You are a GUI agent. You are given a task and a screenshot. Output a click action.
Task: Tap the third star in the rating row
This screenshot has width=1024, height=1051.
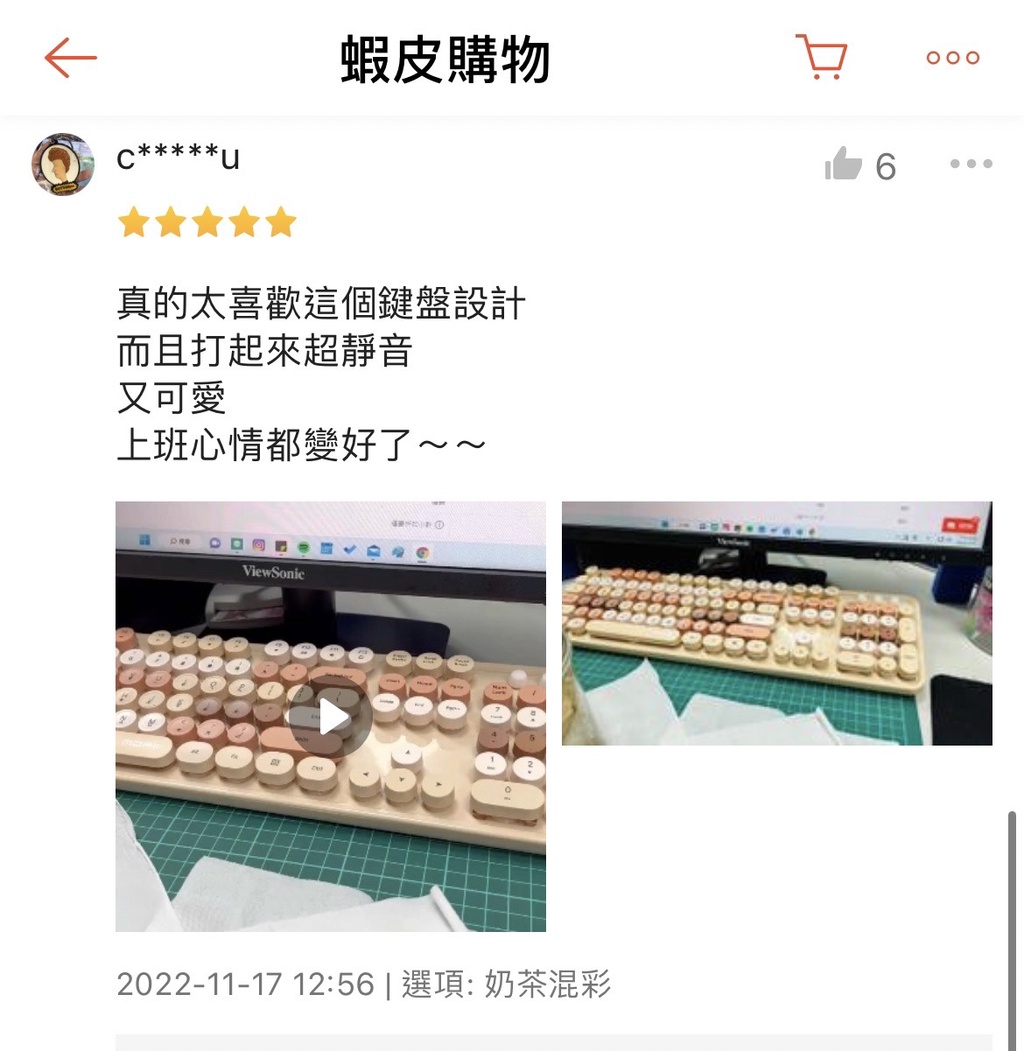(207, 222)
